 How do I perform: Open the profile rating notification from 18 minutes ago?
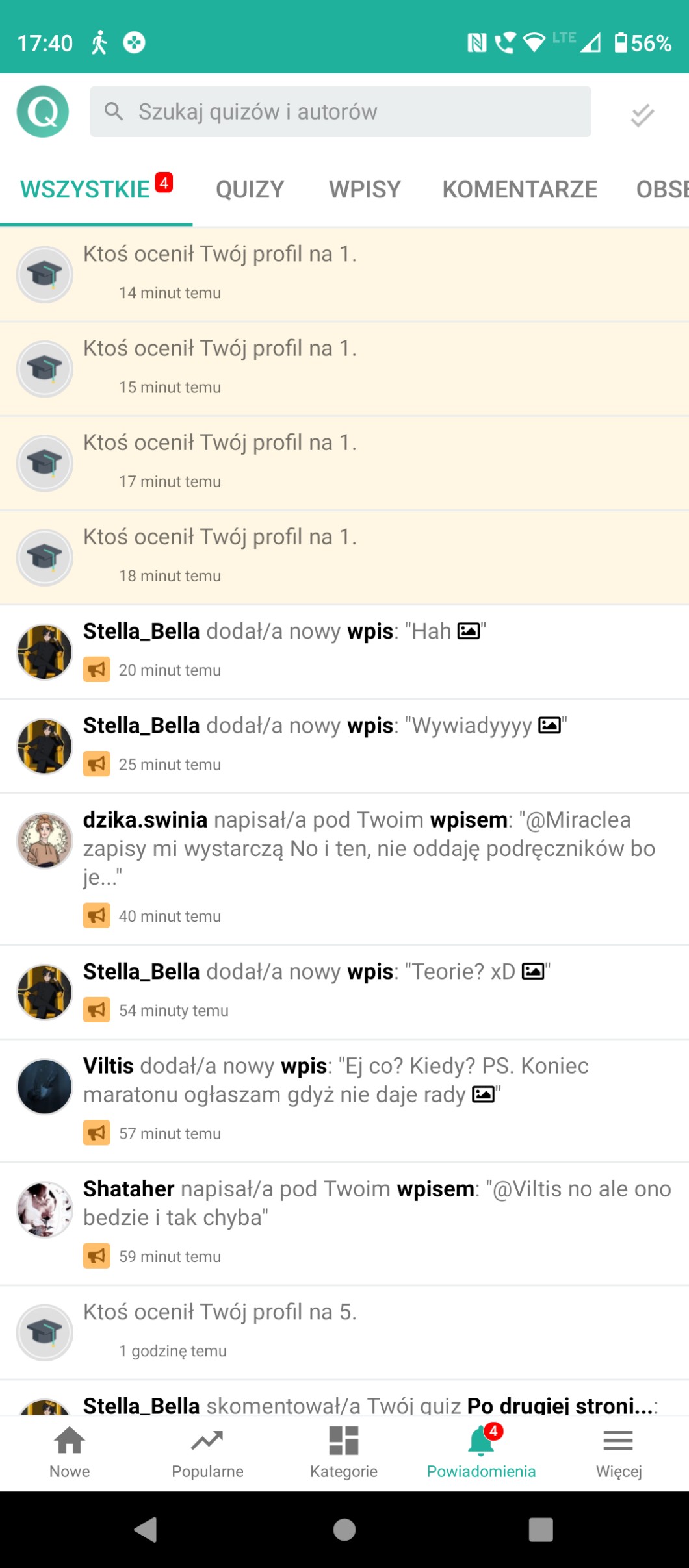tap(344, 557)
